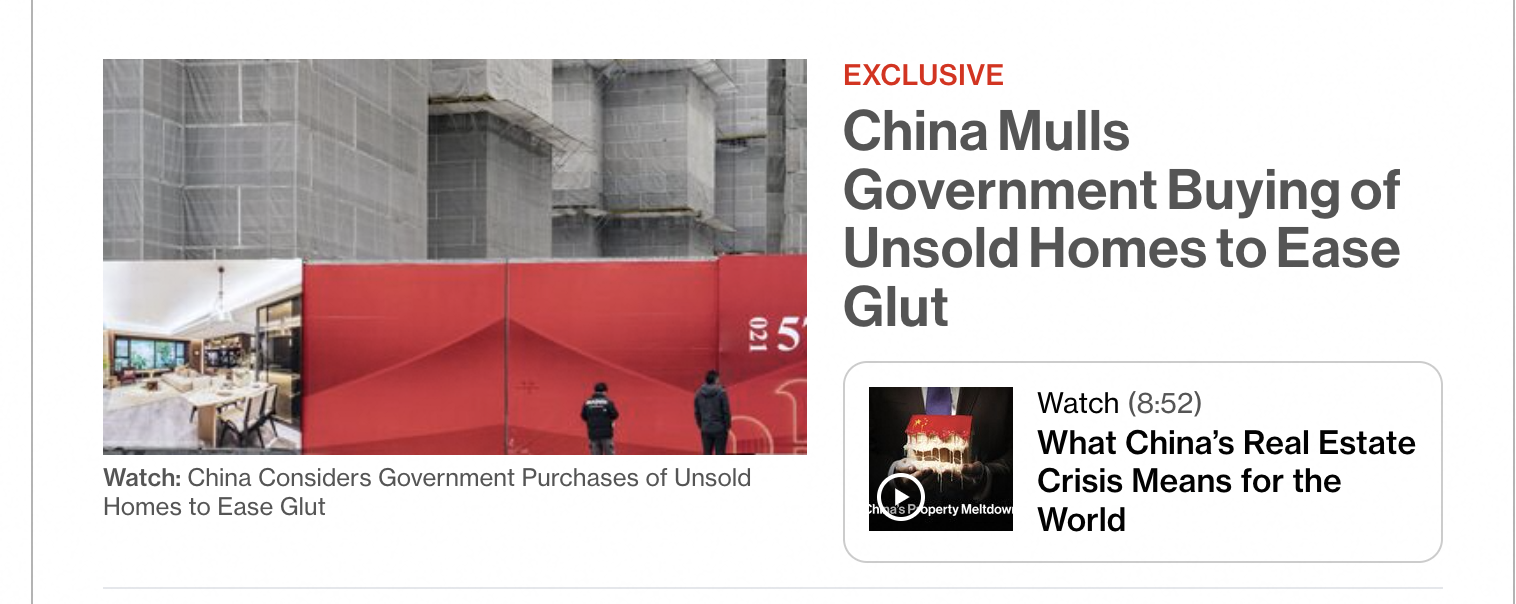Play the China's Property Meltdown video
This screenshot has width=1516, height=604.
[x=900, y=496]
